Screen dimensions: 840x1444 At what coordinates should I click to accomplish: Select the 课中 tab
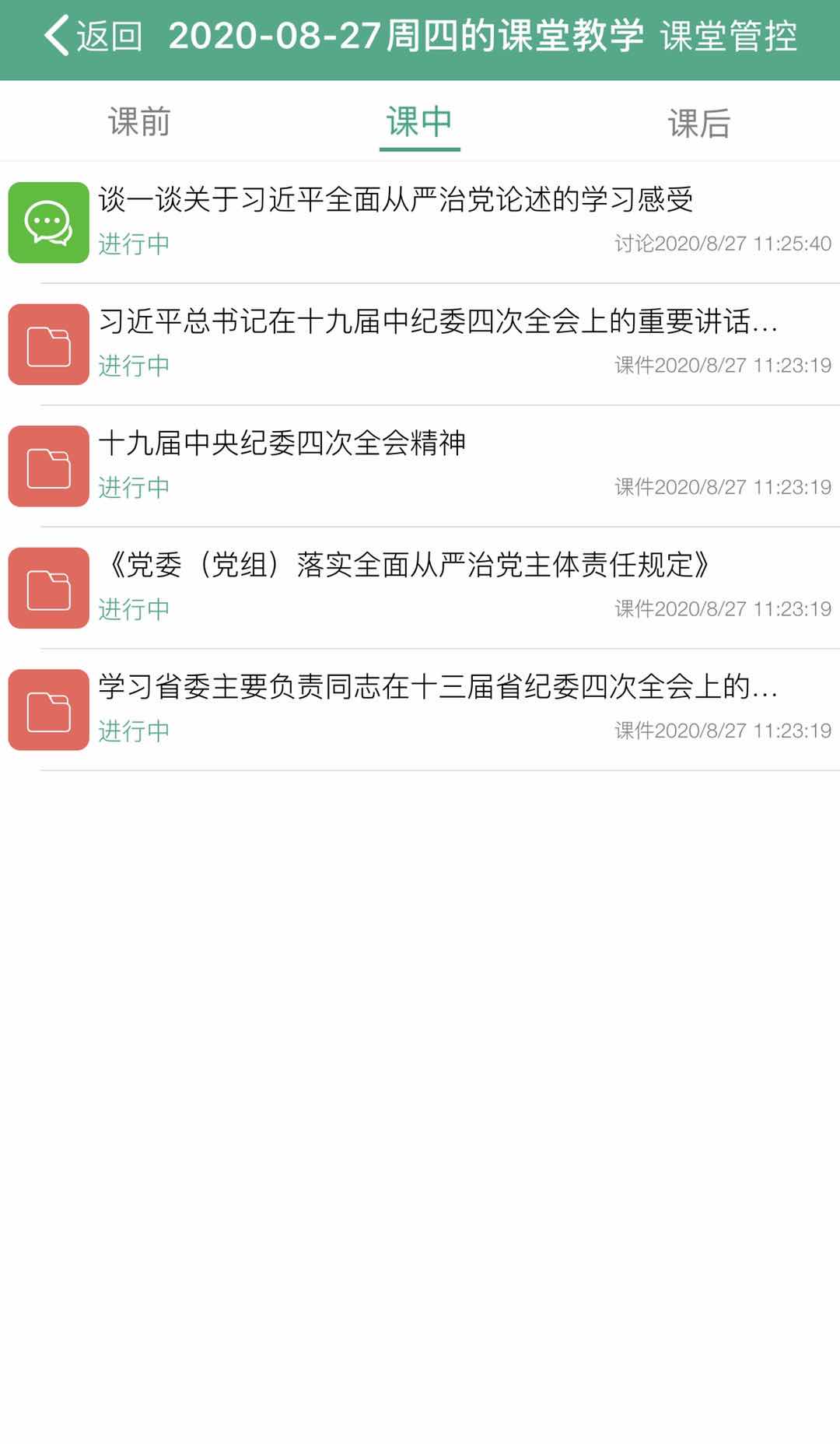(x=419, y=122)
